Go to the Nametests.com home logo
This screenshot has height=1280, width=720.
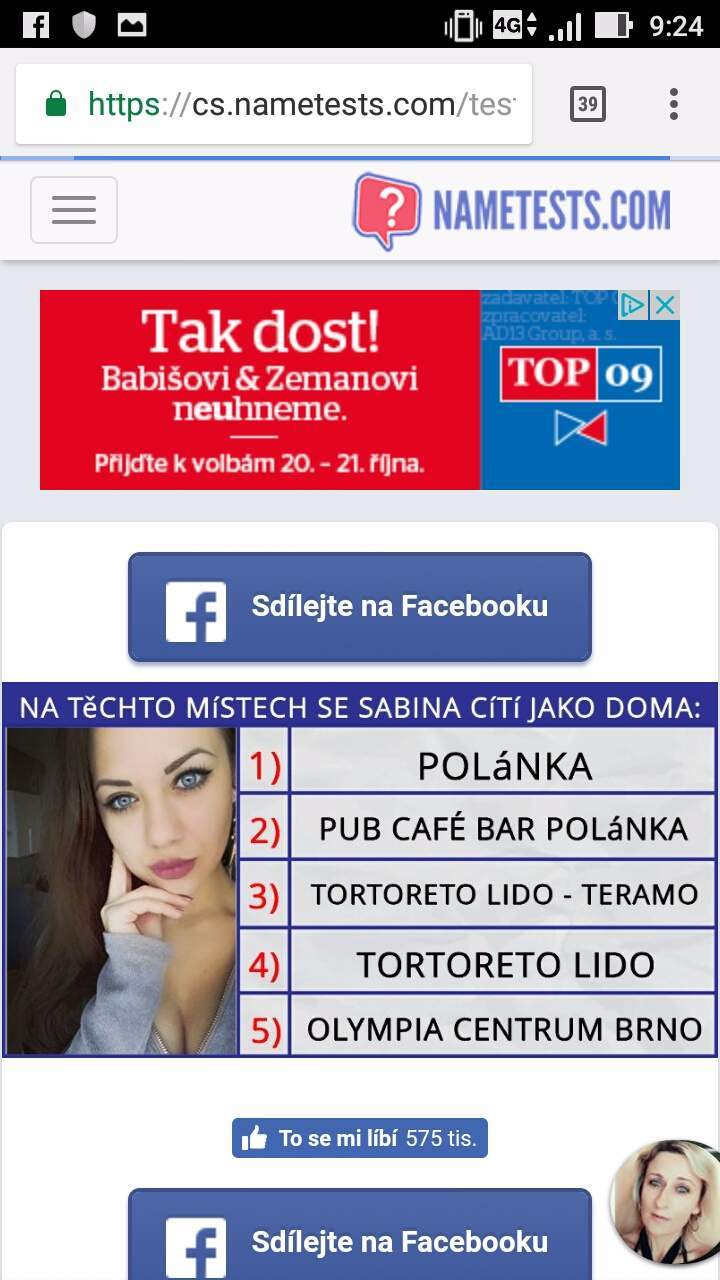(x=512, y=210)
